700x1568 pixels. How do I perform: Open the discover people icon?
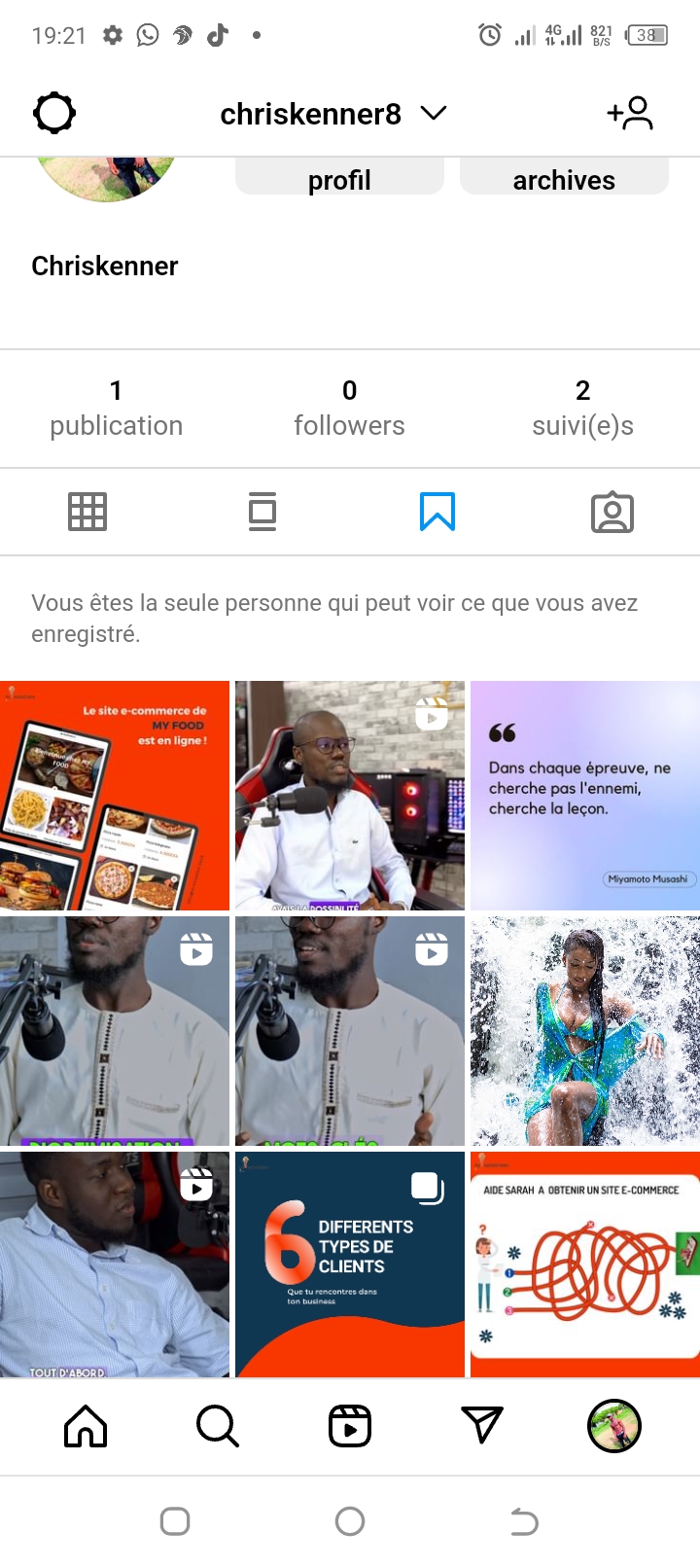click(630, 114)
